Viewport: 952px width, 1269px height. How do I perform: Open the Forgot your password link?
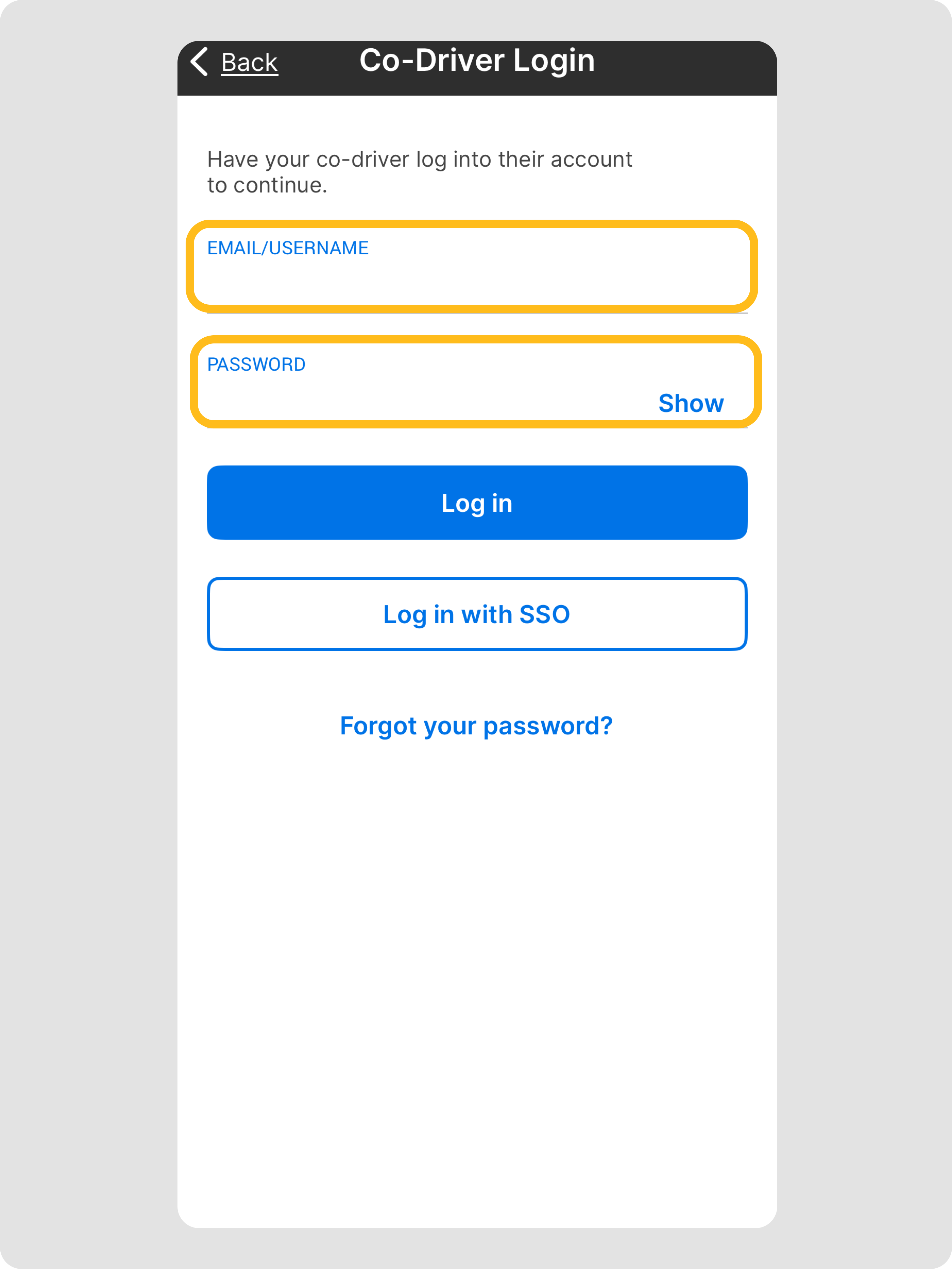point(476,726)
